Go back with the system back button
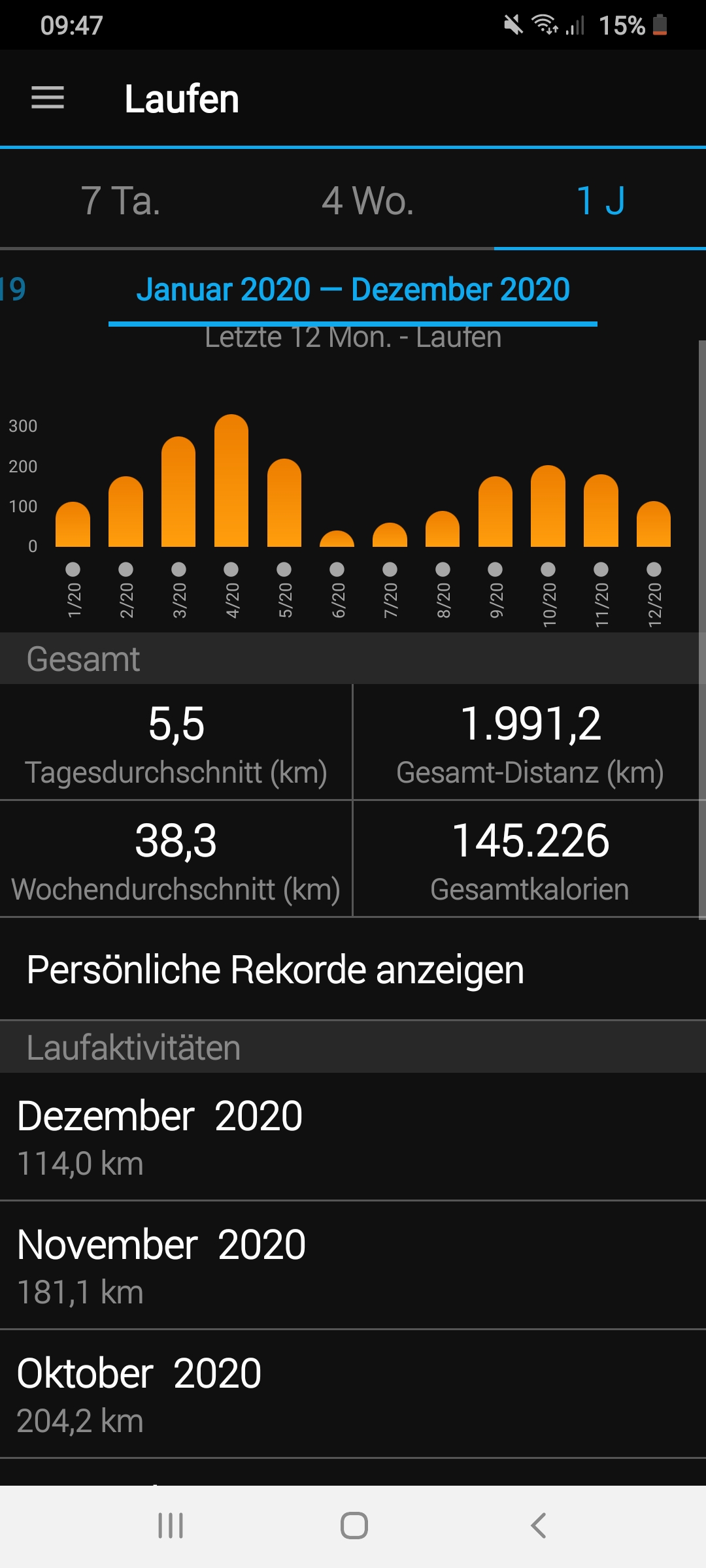 (x=537, y=1526)
